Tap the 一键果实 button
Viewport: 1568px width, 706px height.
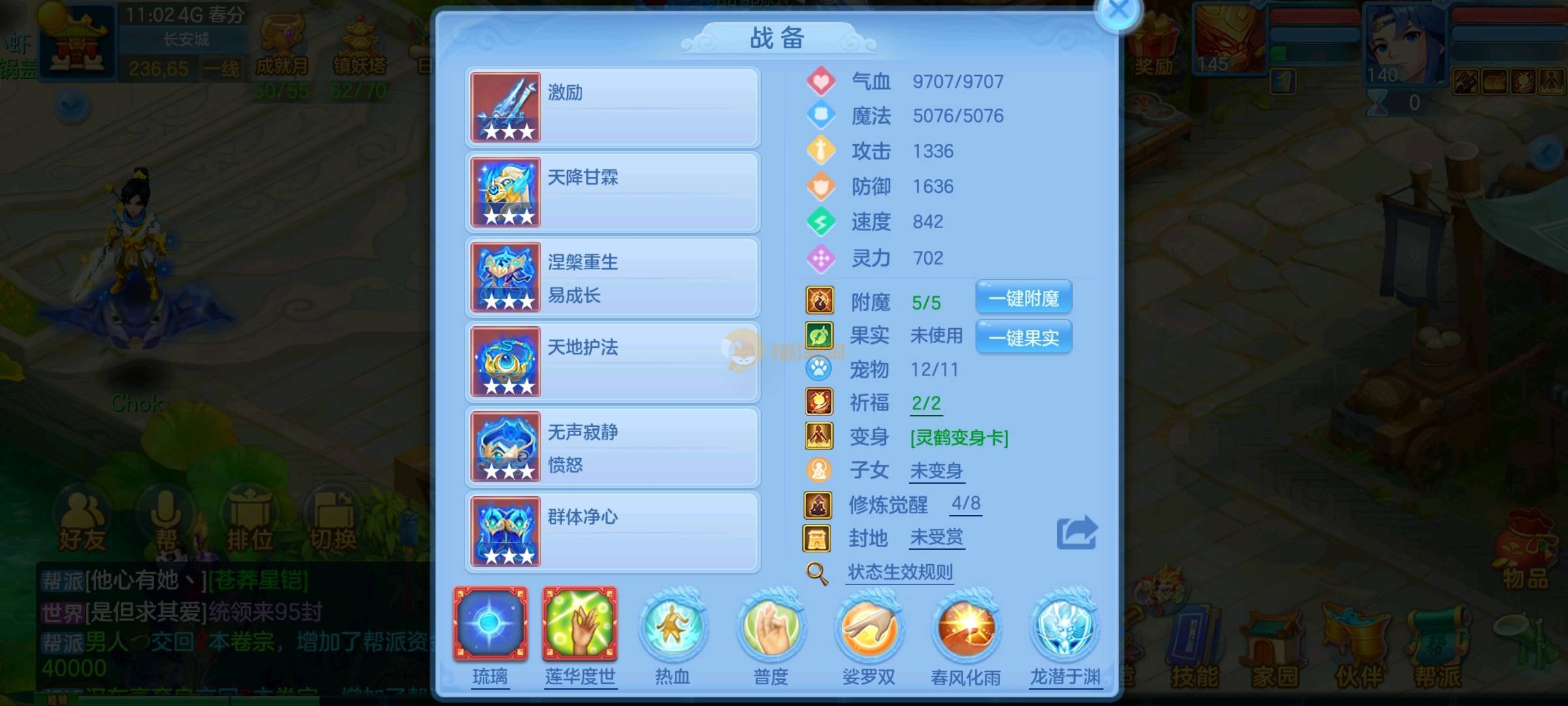pos(1023,337)
